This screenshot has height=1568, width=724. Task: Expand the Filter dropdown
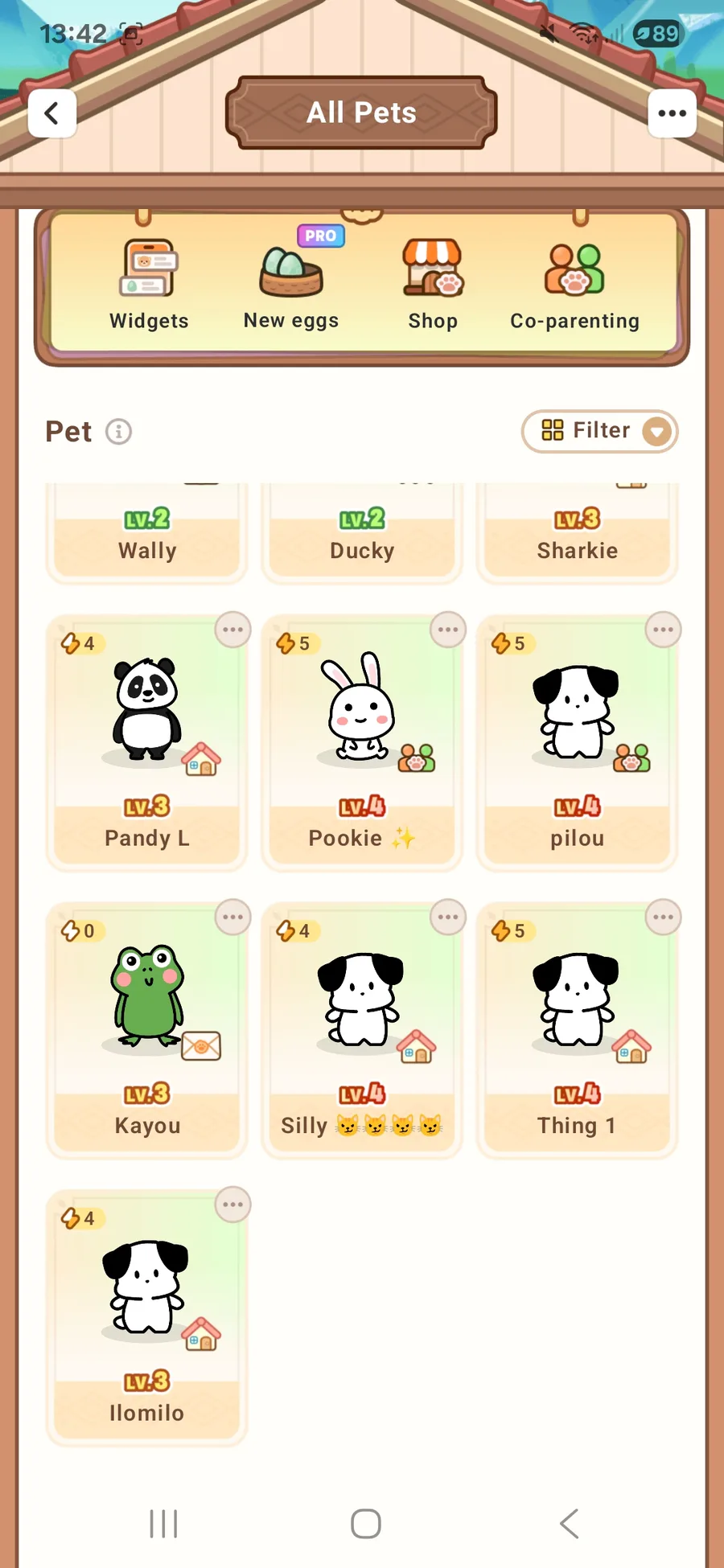(599, 432)
